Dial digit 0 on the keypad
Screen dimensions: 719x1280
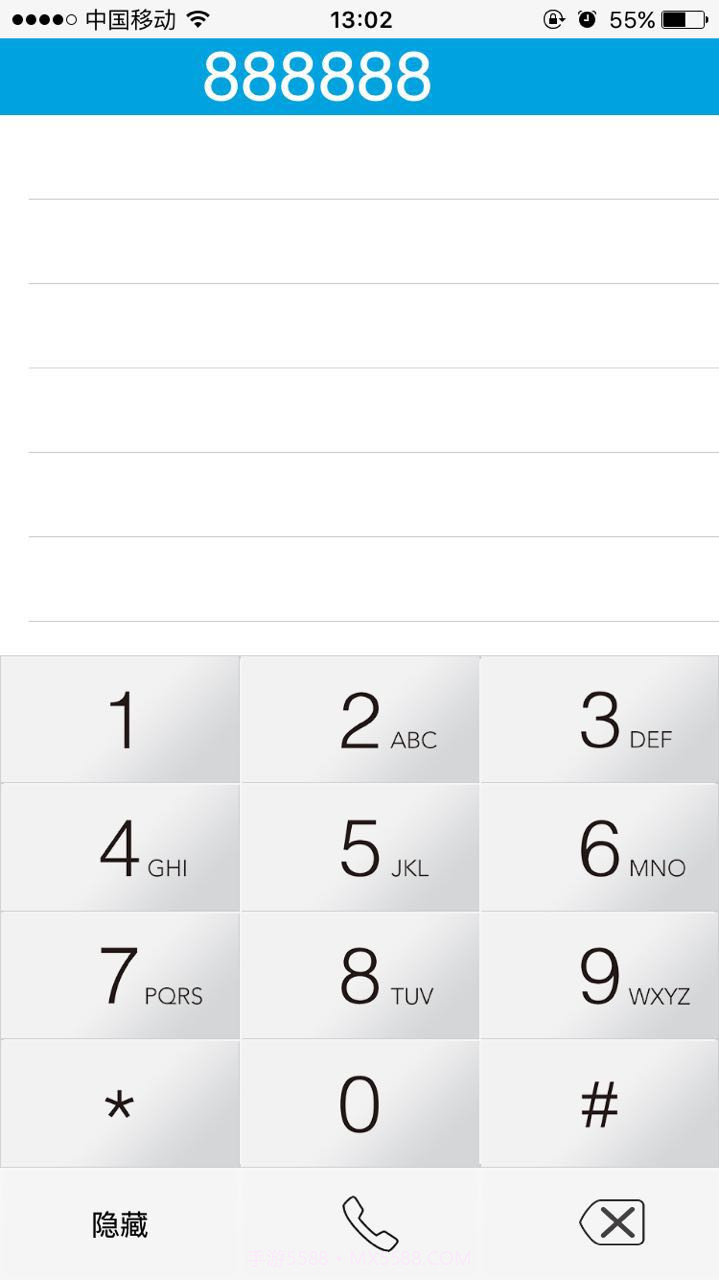tap(360, 1103)
